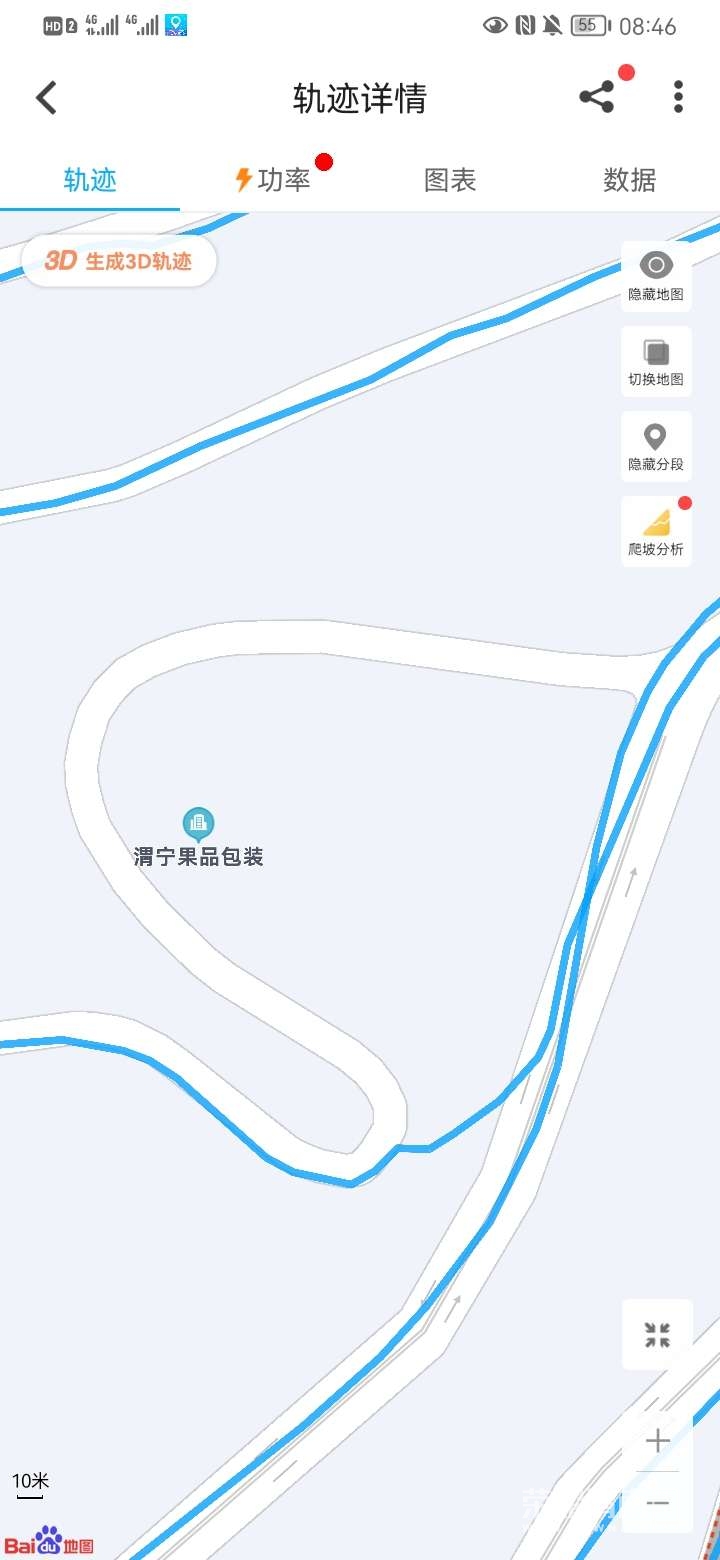The height and width of the screenshot is (1560, 720).
Task: Tap the 渭宁果品包装 map marker
Action: coord(198,824)
